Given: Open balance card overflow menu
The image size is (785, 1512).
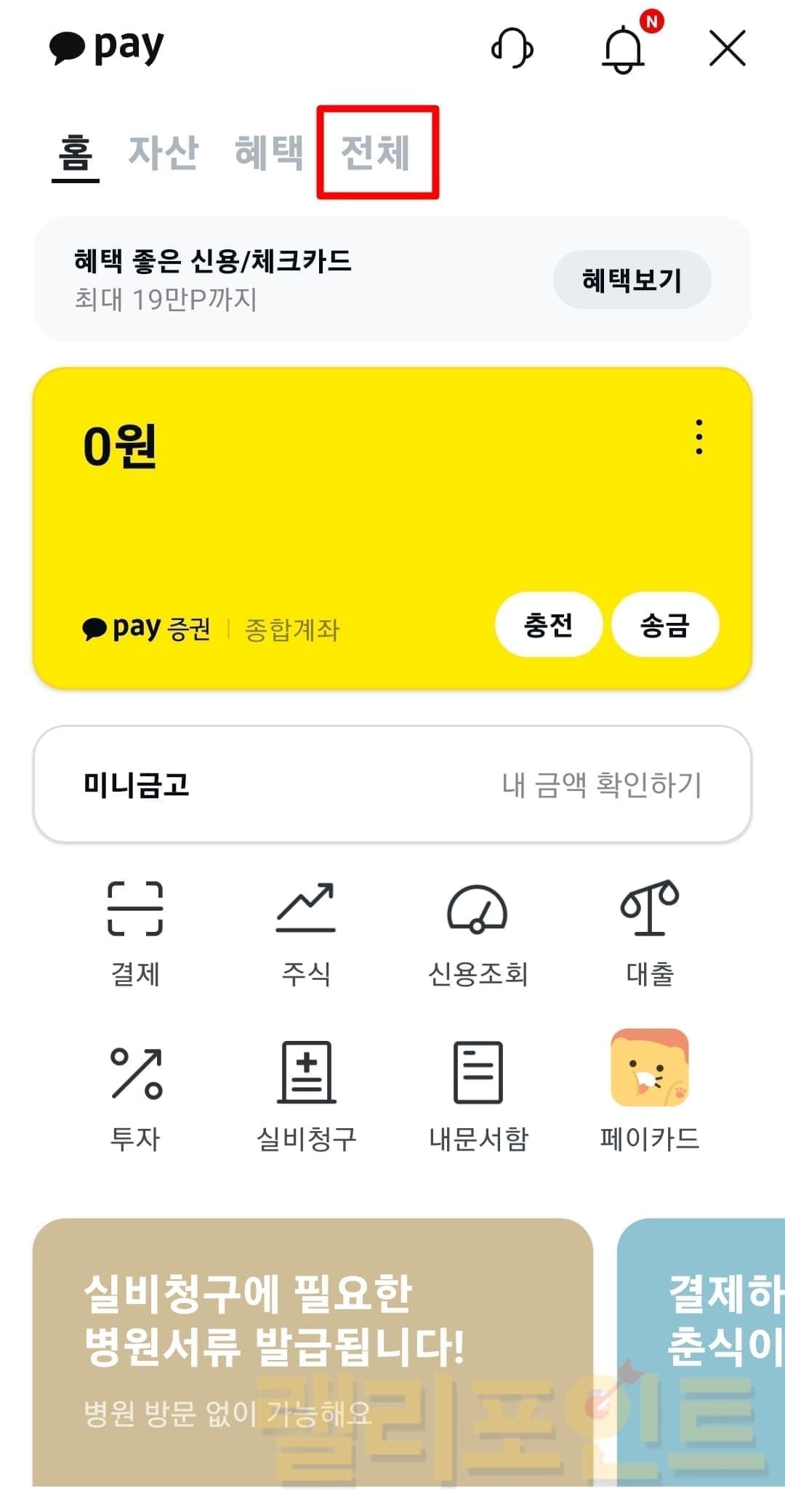Looking at the screenshot, I should [x=699, y=437].
